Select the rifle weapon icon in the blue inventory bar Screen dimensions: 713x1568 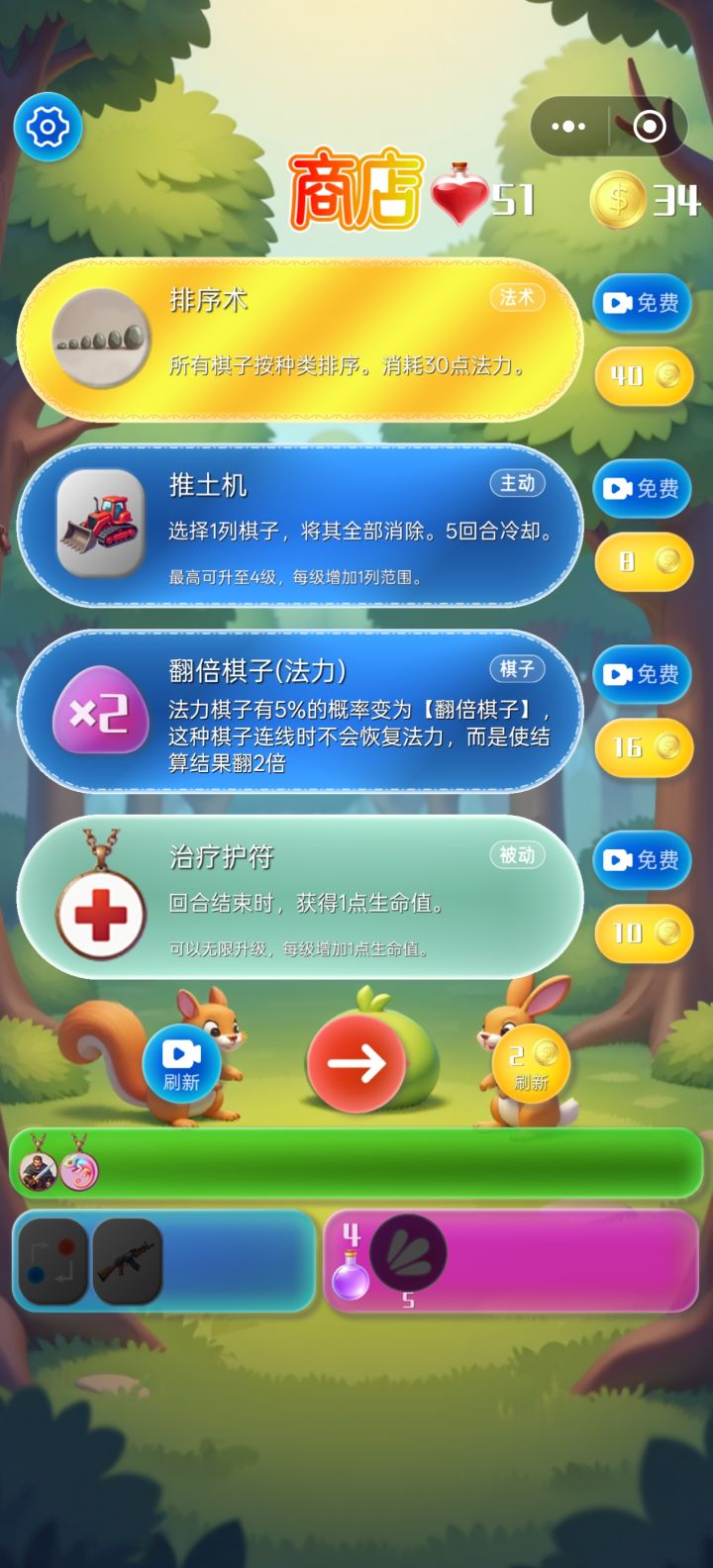pos(130,1261)
